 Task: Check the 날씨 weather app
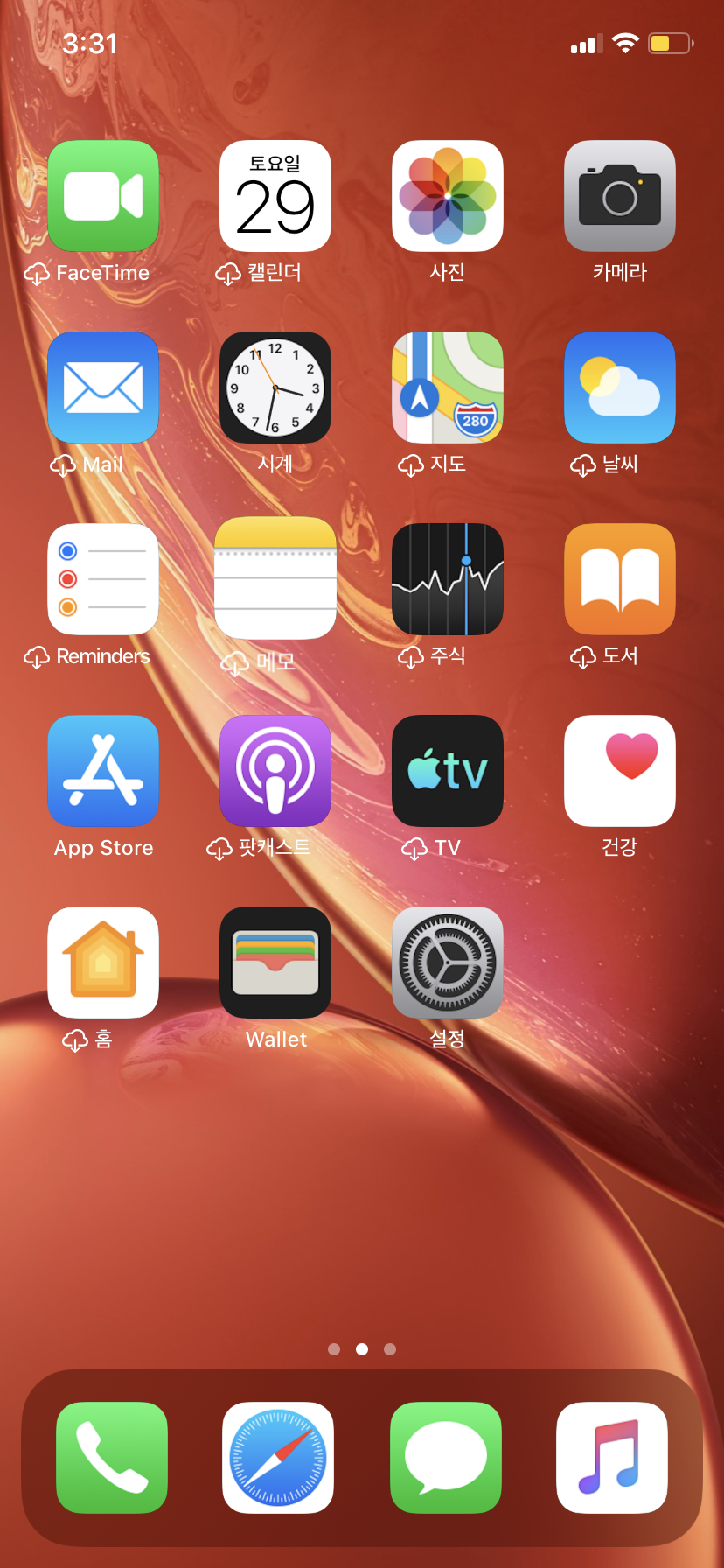pos(620,388)
